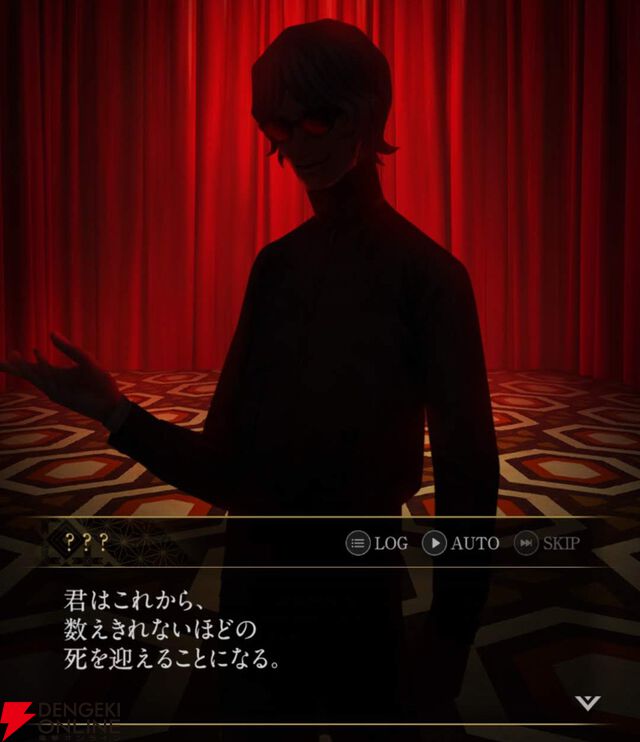This screenshot has width=640, height=742.
Task: Open the dialogue LOG
Action: click(x=377, y=543)
